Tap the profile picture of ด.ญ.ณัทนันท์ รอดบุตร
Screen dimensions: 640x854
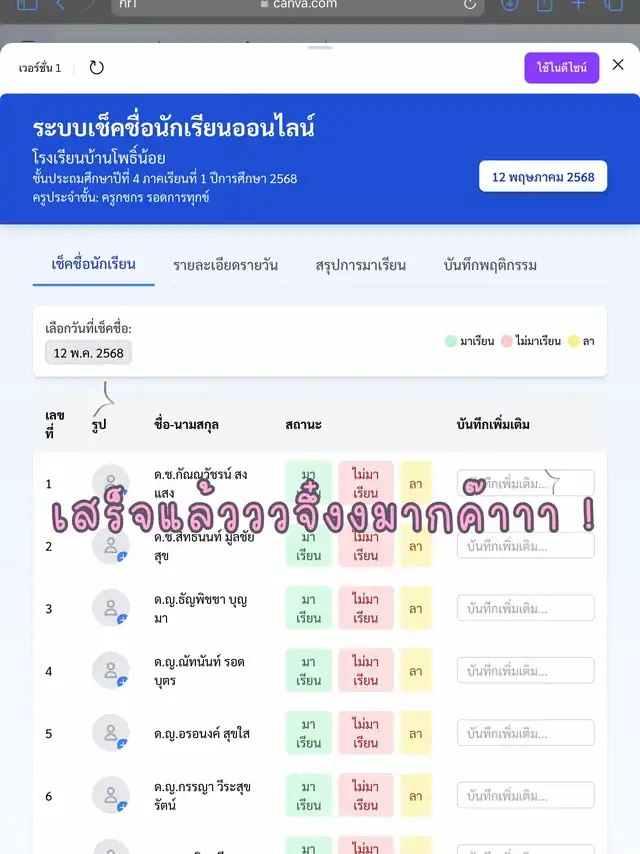point(111,670)
